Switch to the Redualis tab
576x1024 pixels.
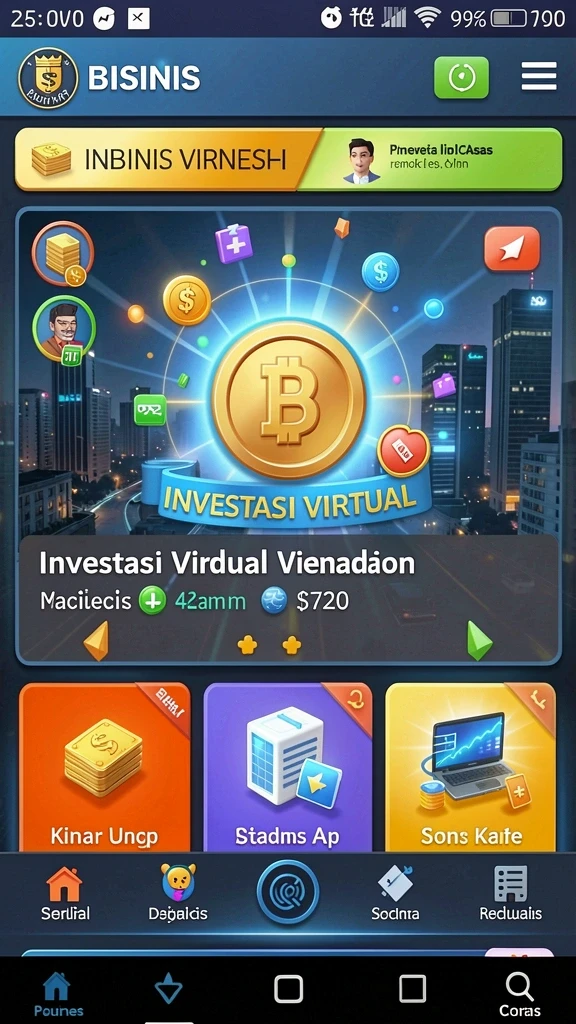click(x=511, y=893)
